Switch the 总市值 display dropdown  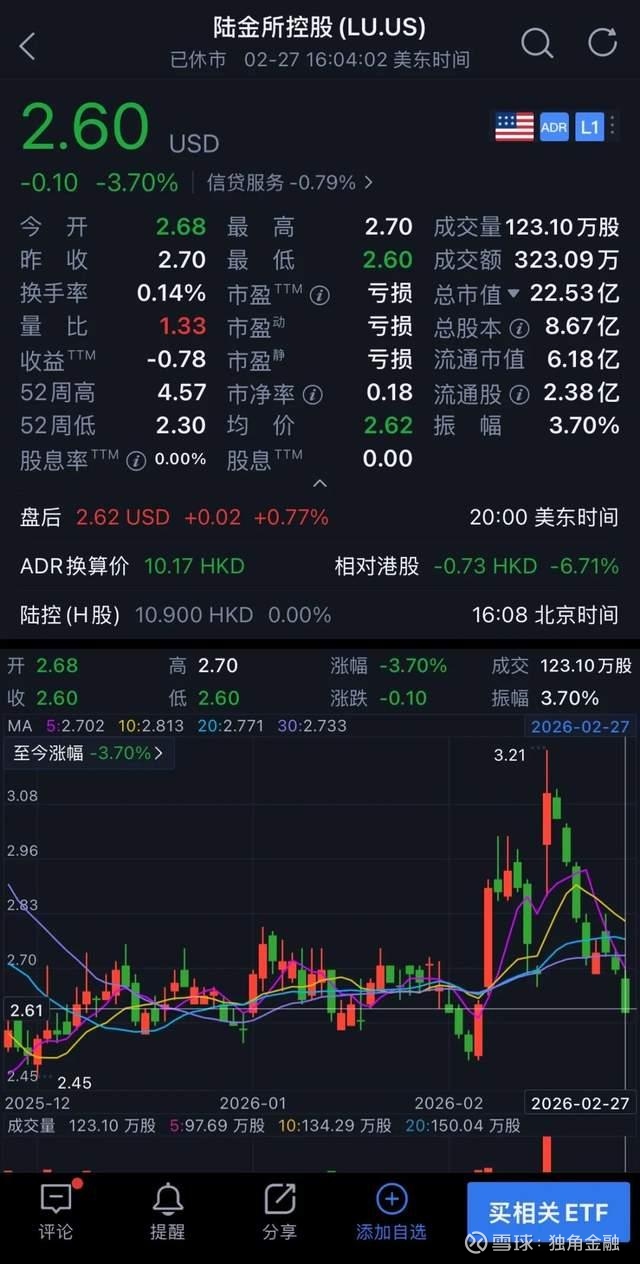tap(514, 294)
